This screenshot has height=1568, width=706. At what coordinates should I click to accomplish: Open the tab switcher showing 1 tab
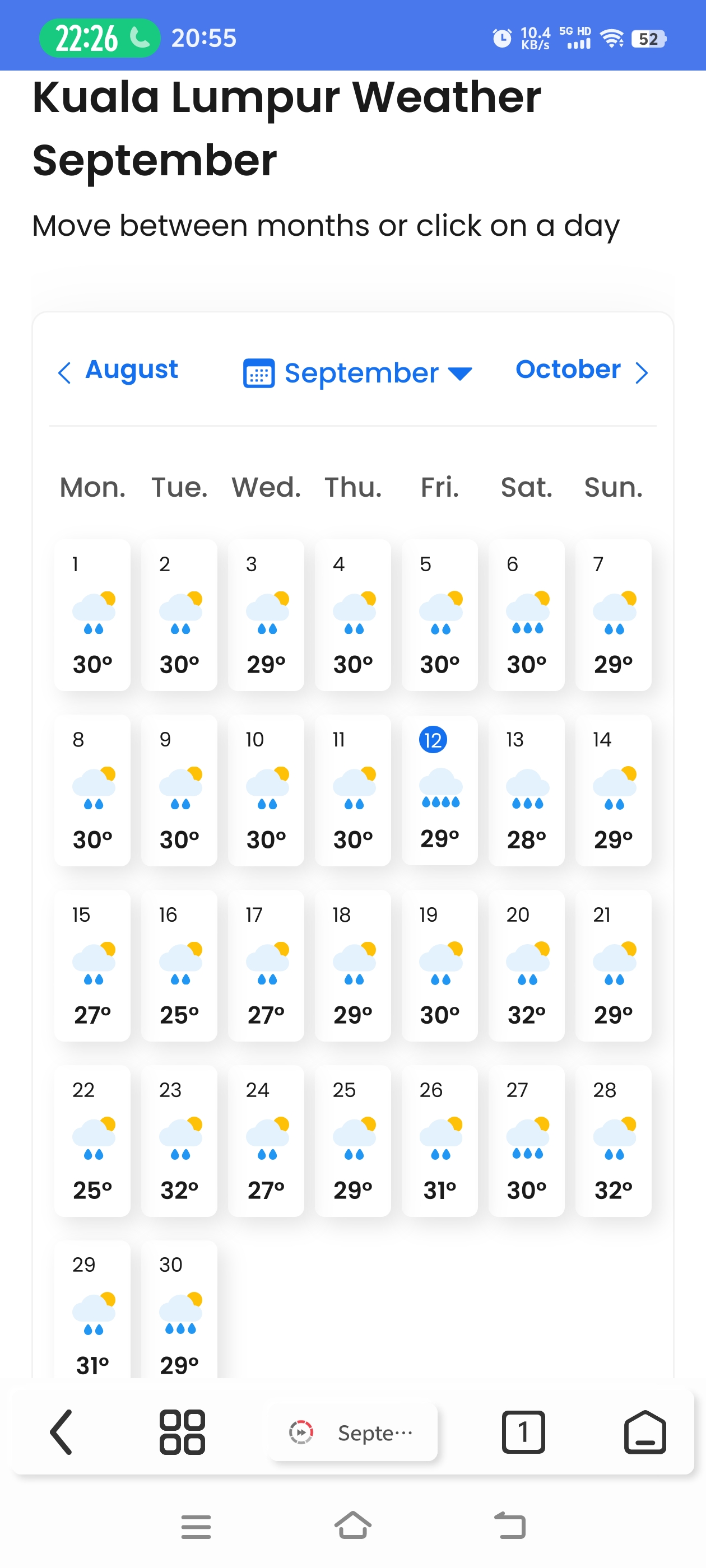click(x=523, y=1432)
